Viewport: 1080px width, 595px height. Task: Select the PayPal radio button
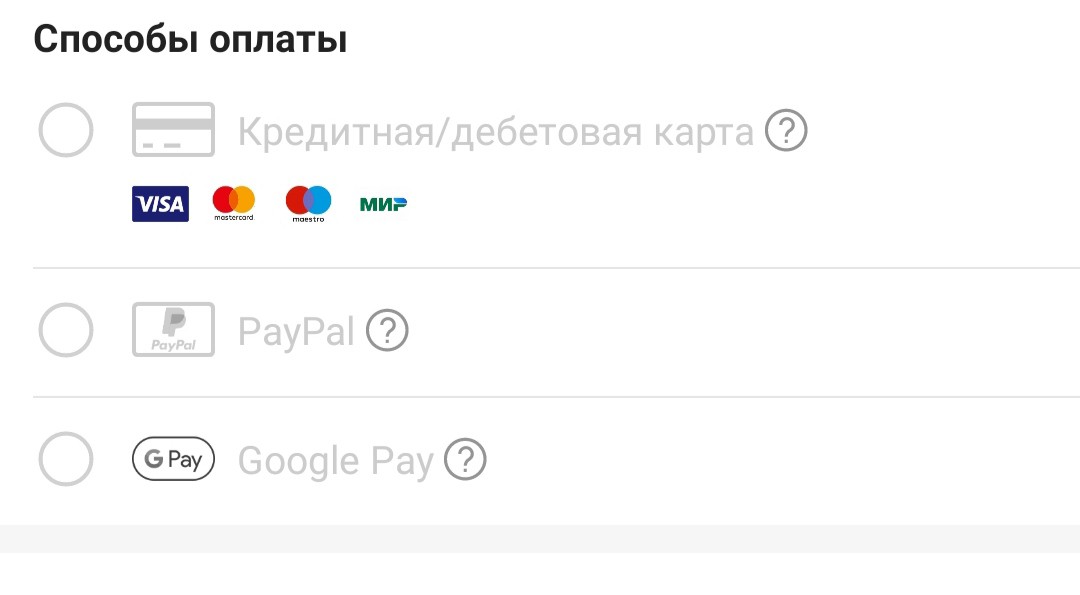coord(65,330)
